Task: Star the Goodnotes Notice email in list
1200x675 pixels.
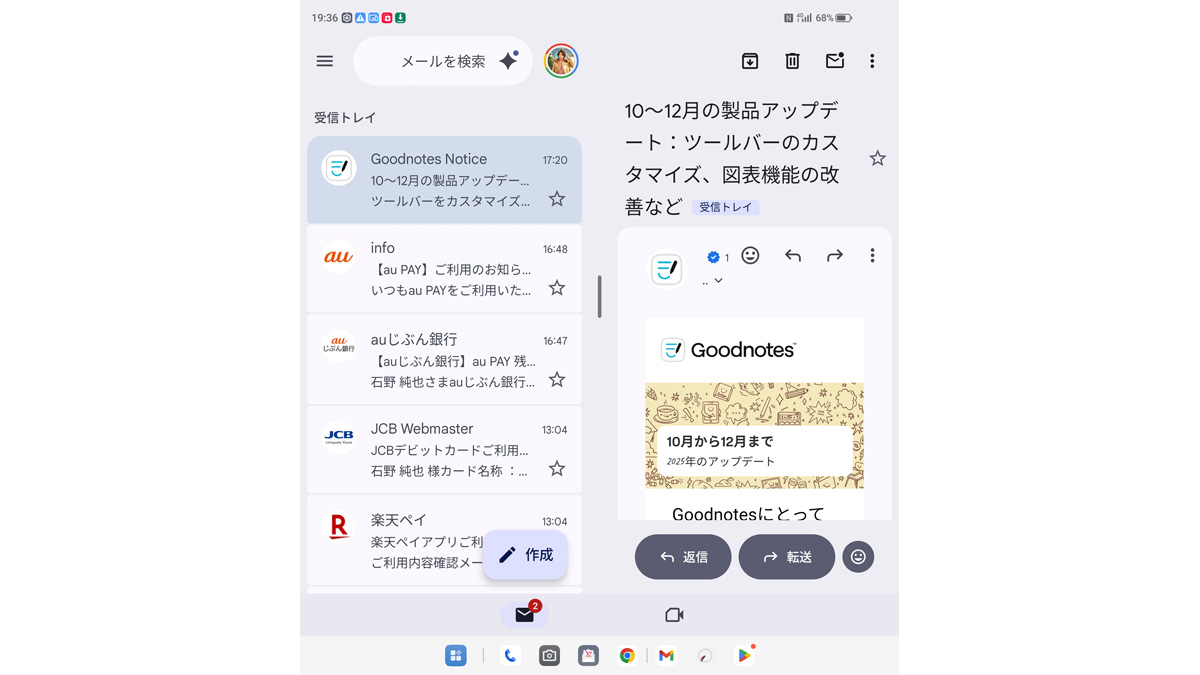Action: 557,200
